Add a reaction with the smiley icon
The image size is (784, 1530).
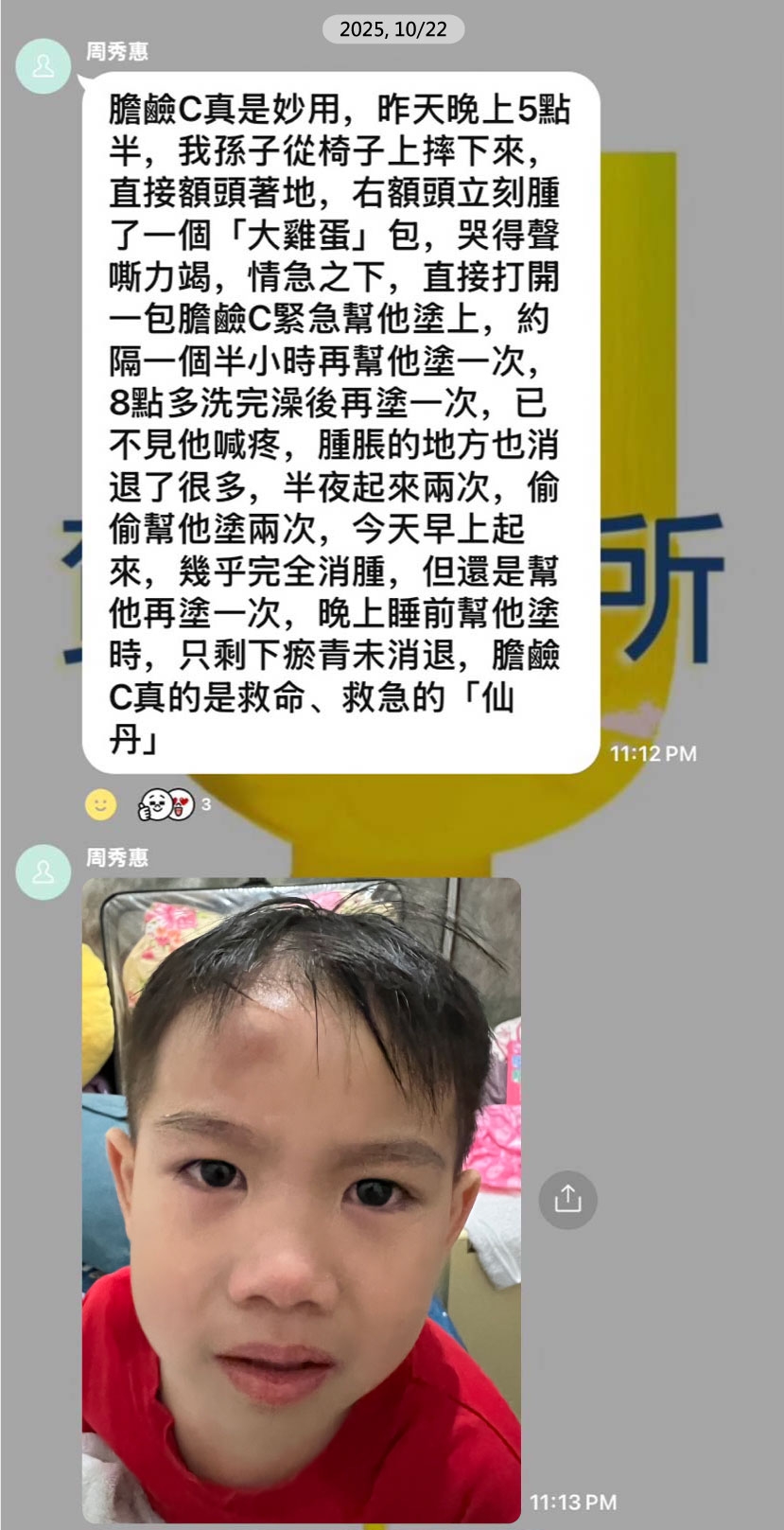click(100, 804)
